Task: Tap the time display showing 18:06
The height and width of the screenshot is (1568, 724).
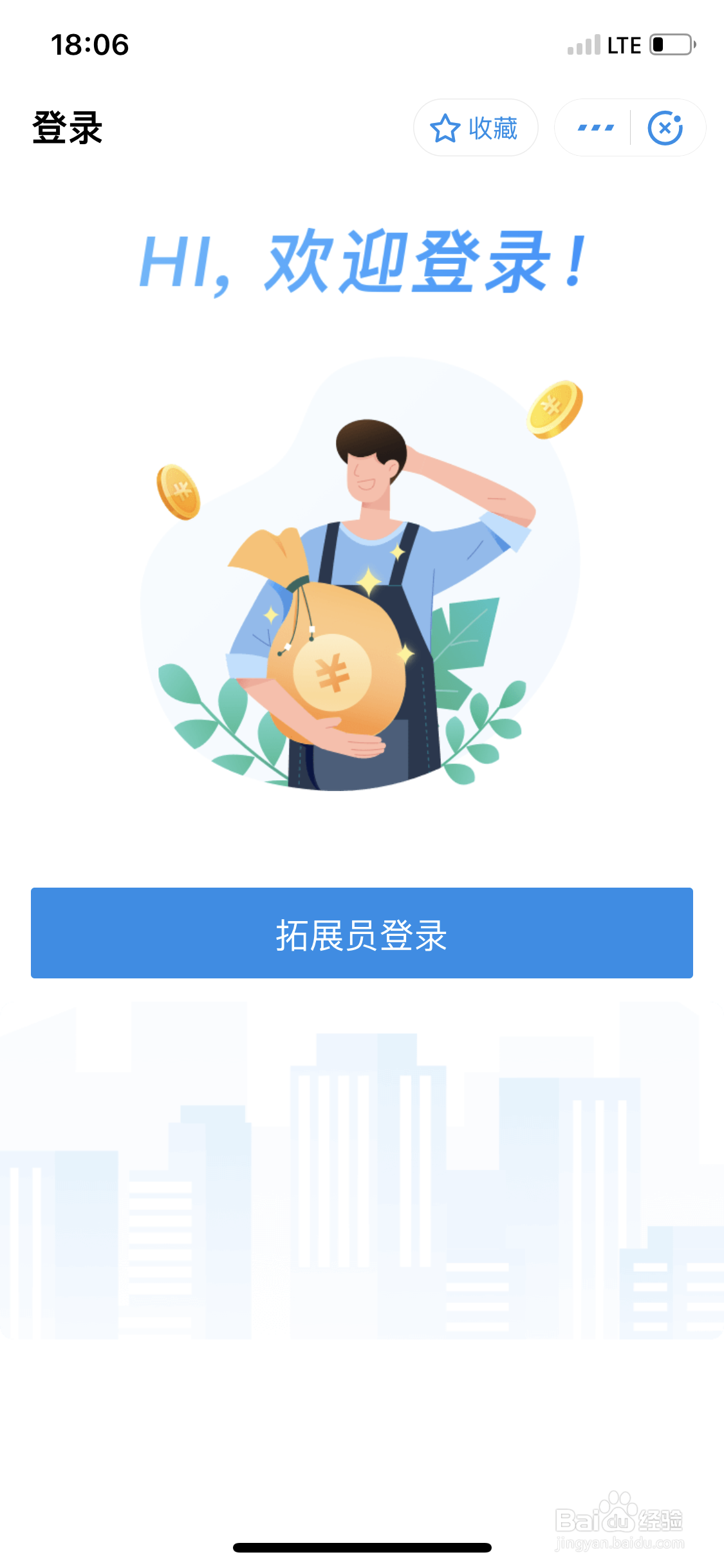Action: coord(90,44)
